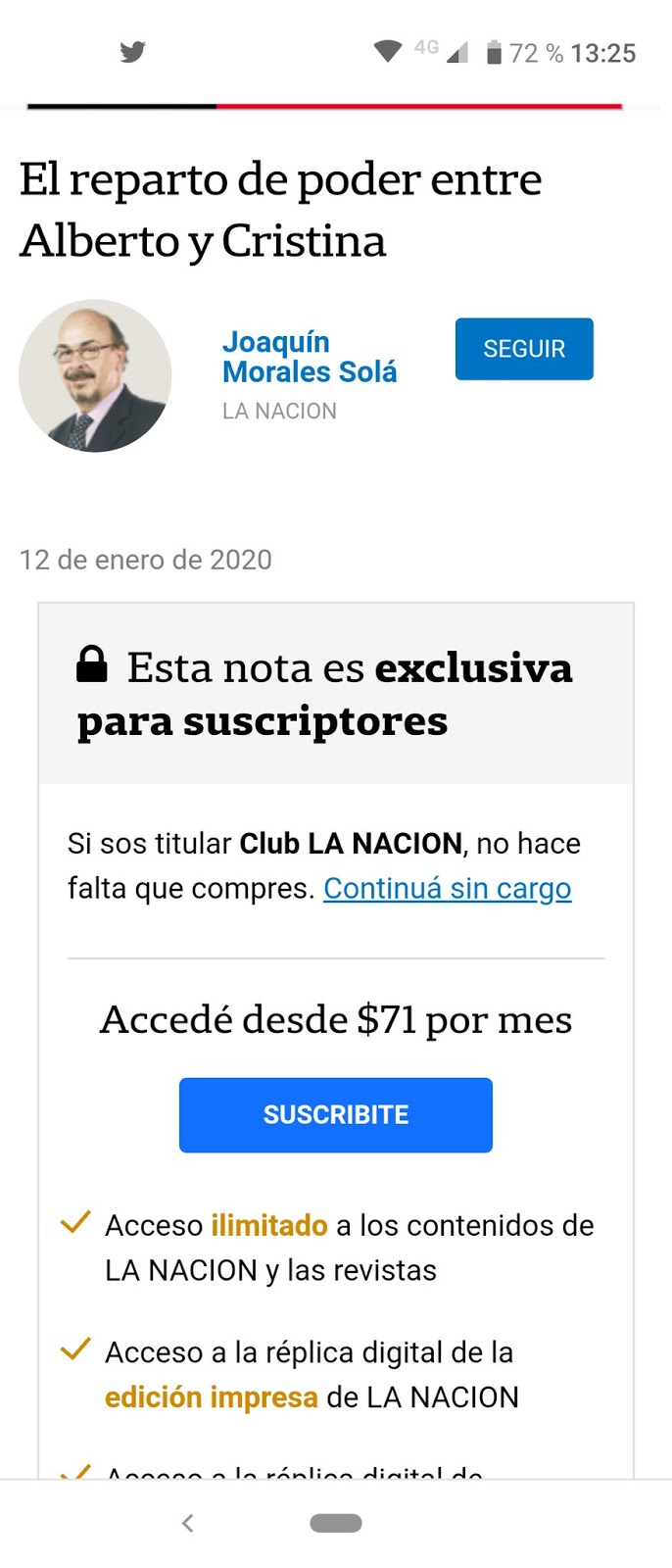Image resolution: width=672 pixels, height=1568 pixels.
Task: Go back using the system back arrow
Action: (188, 1523)
